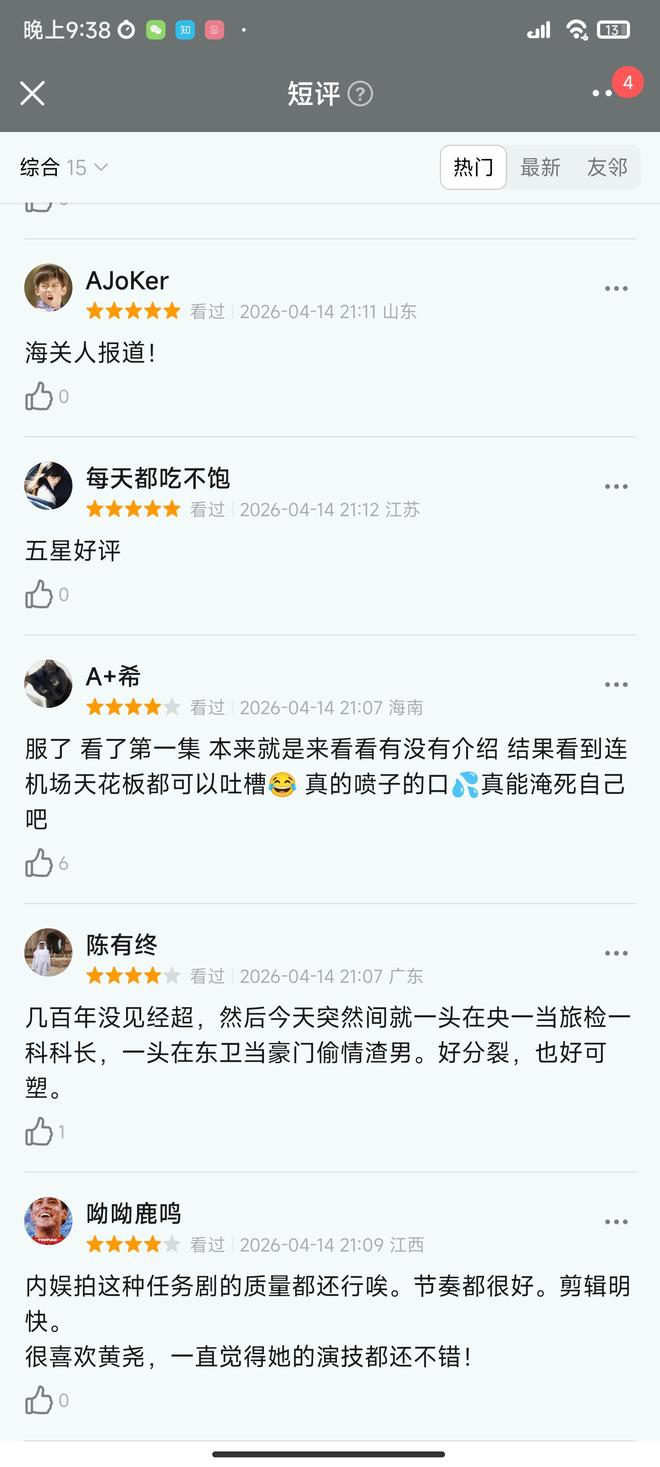The height and width of the screenshot is (1467, 660).
Task: Close the 短评 page
Action: click(32, 93)
